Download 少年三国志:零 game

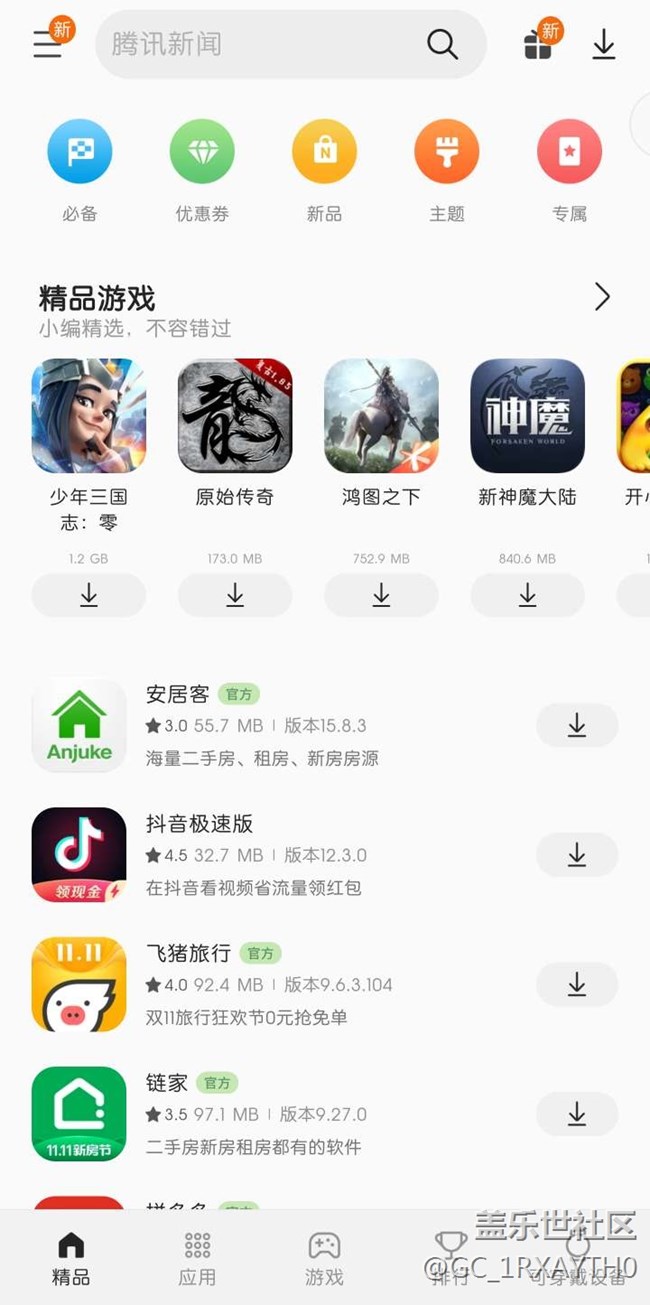click(89, 595)
